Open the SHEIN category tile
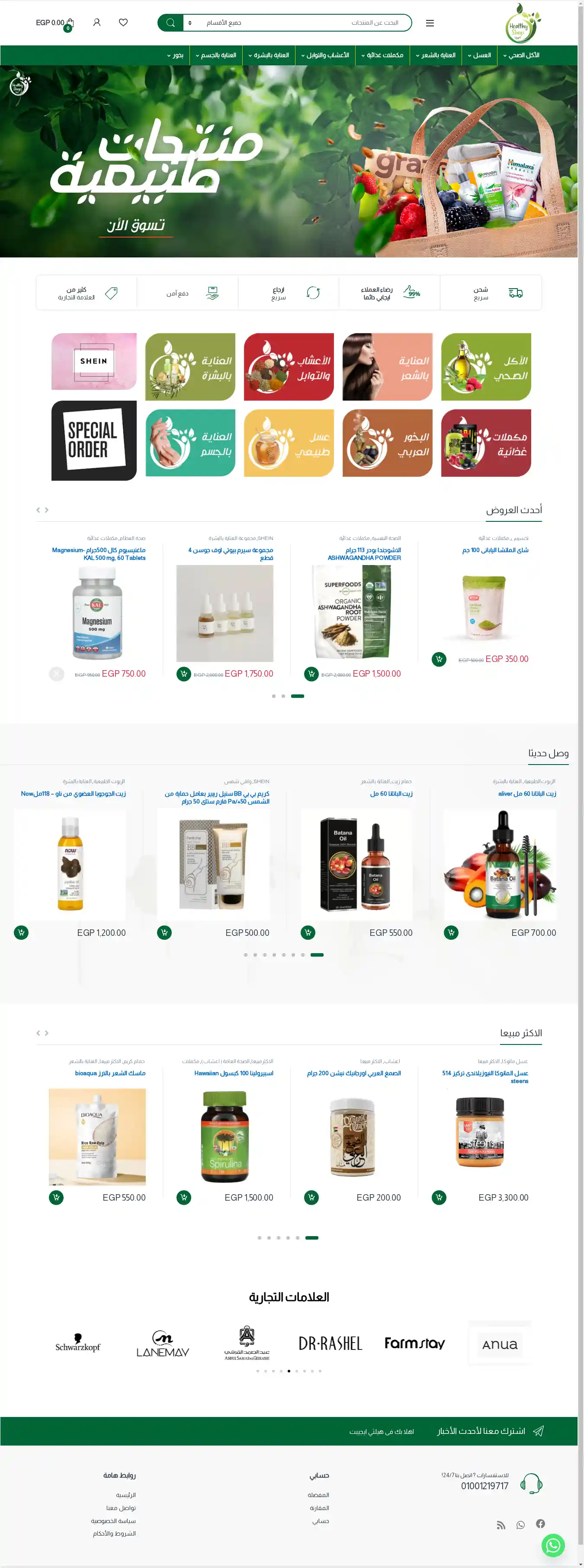584x1568 pixels. coord(94,361)
